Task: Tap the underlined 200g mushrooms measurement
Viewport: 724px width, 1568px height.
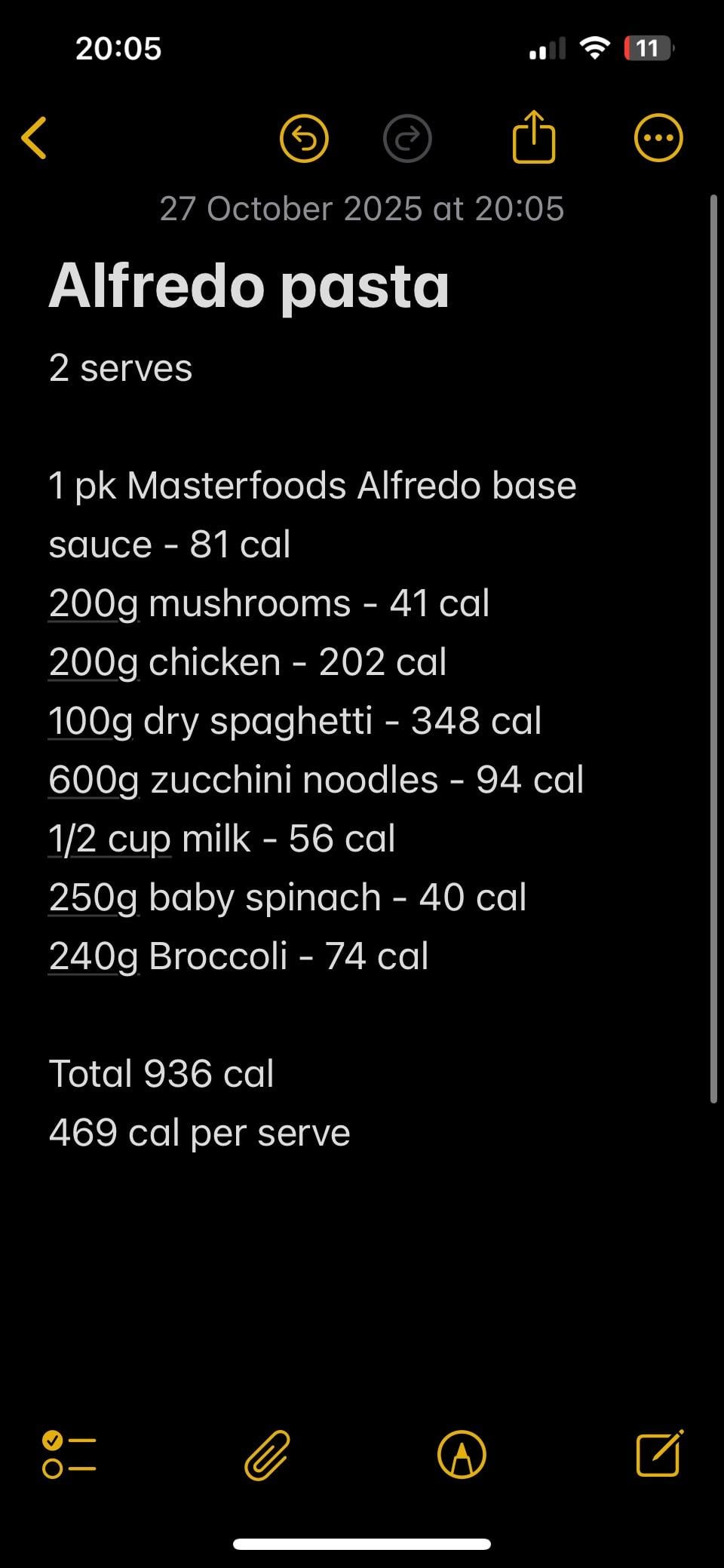Action: click(94, 603)
